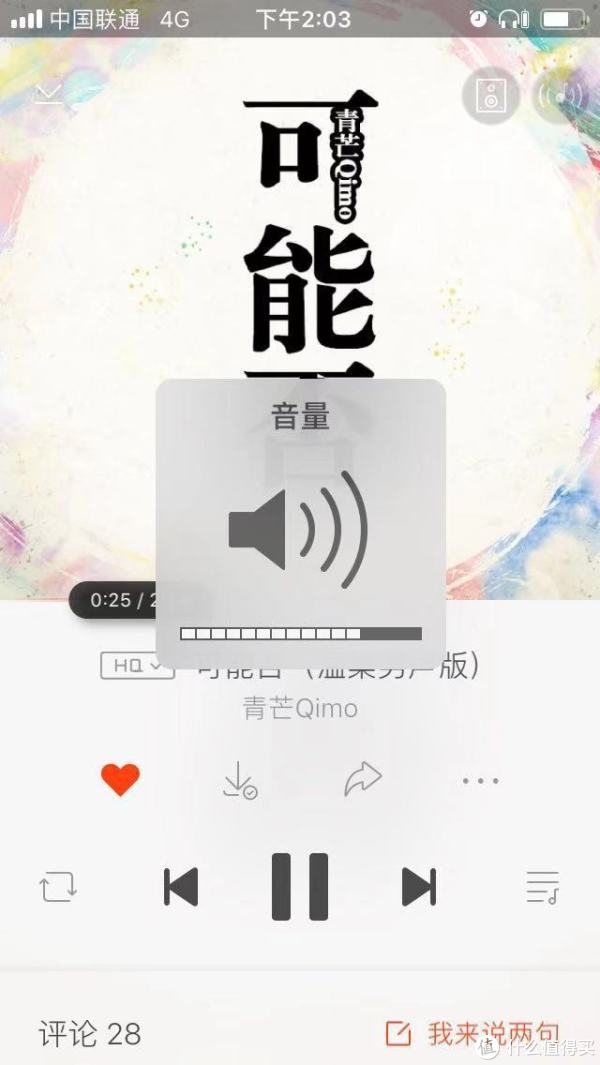600x1065 pixels.
Task: Open the three-dot more options menu
Action: click(x=480, y=780)
